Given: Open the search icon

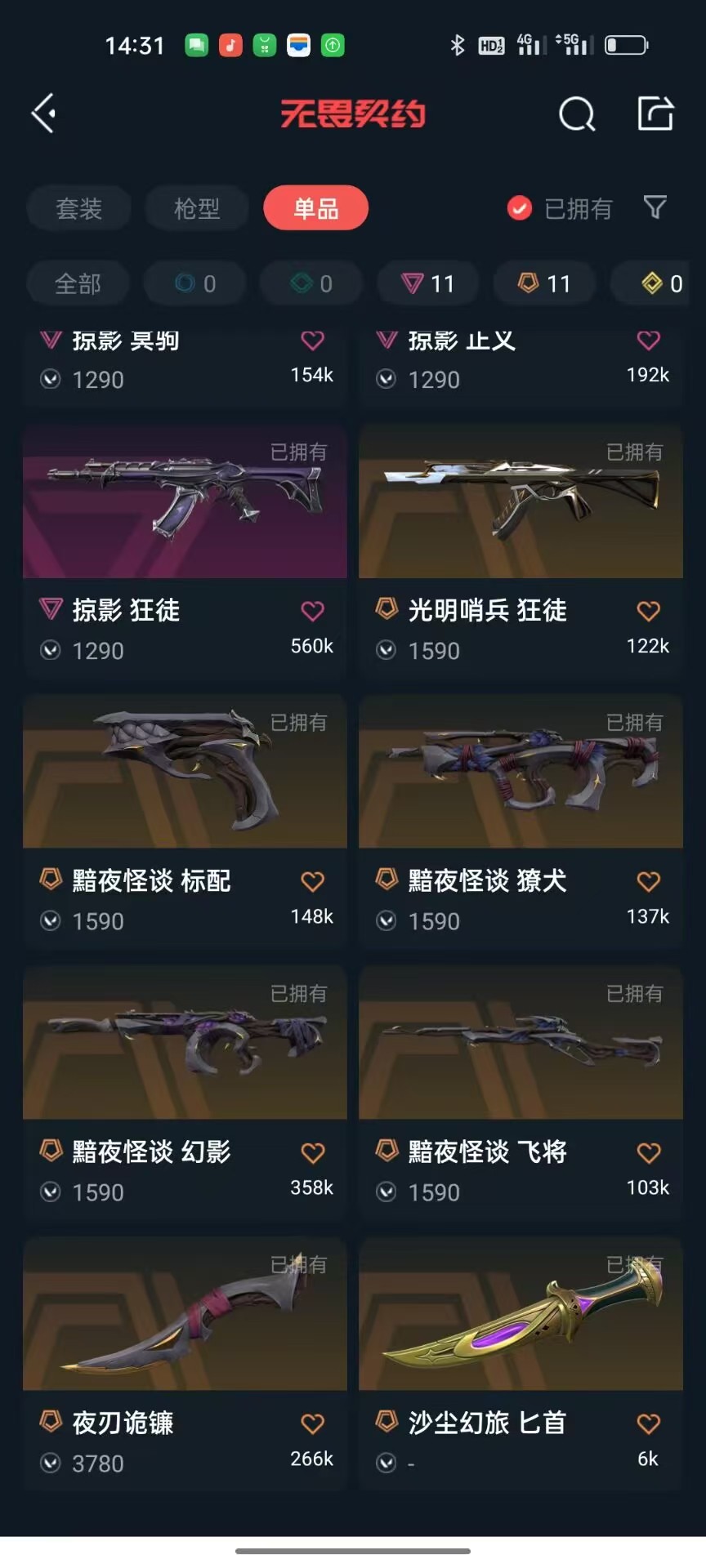Looking at the screenshot, I should (577, 114).
